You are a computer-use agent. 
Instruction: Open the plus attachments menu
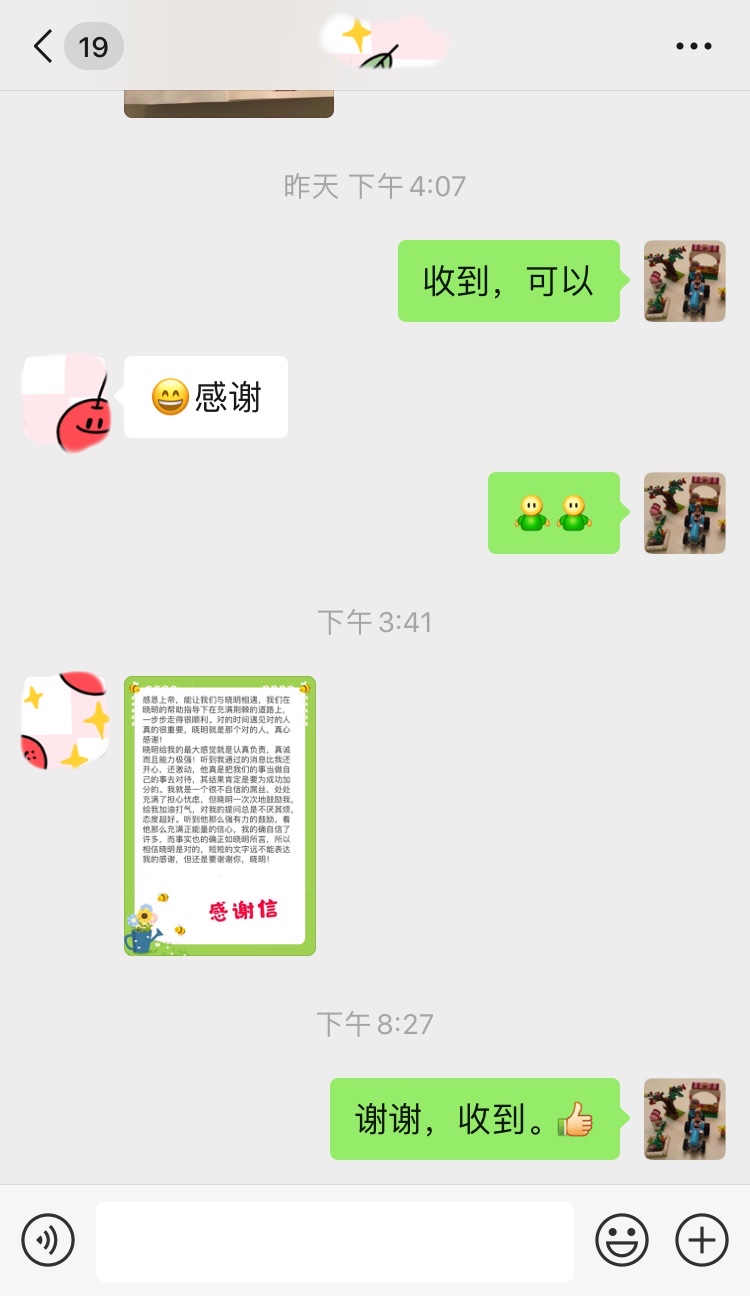coord(702,1240)
